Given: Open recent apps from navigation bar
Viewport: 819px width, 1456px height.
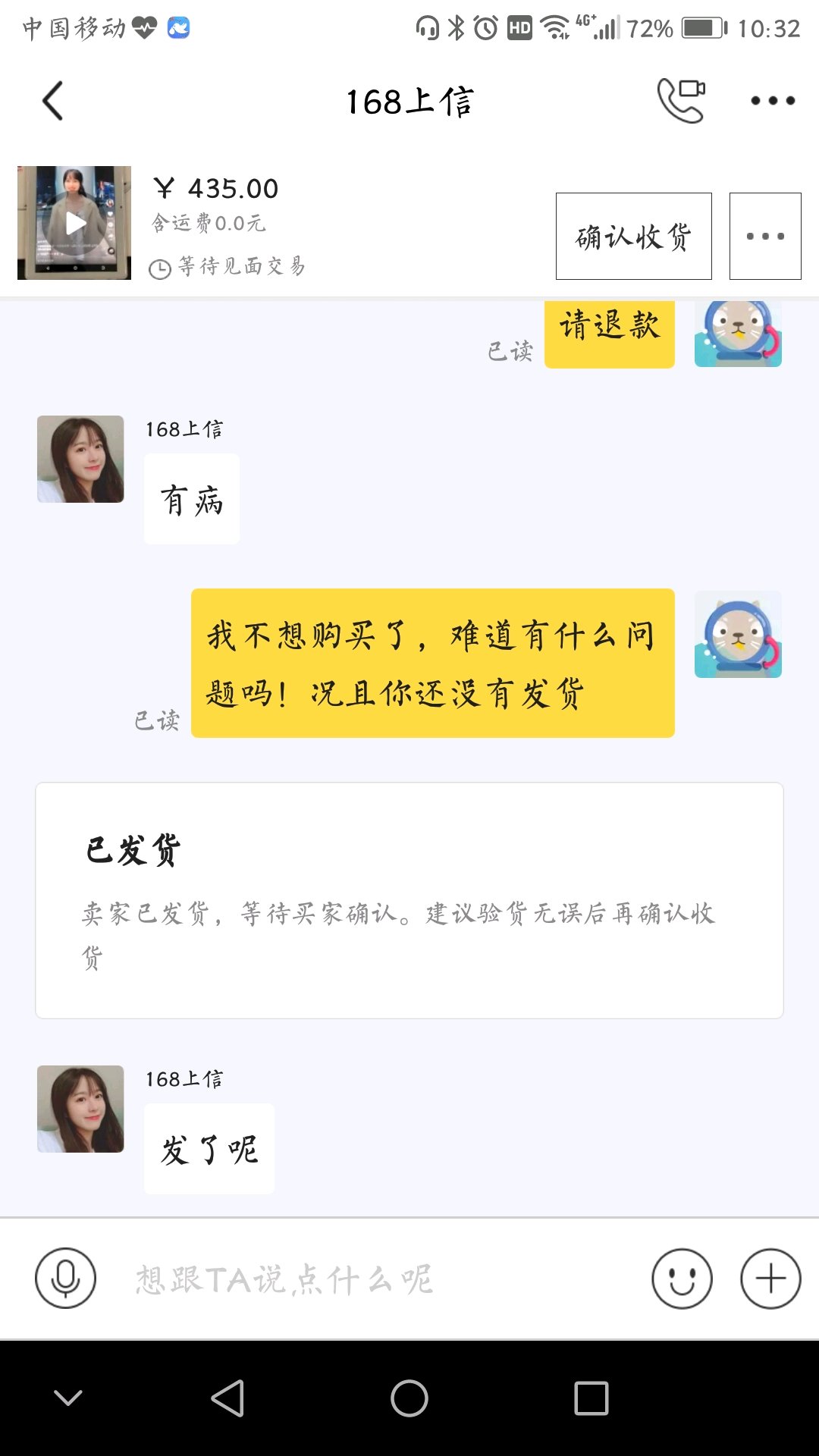Looking at the screenshot, I should coord(591,1398).
